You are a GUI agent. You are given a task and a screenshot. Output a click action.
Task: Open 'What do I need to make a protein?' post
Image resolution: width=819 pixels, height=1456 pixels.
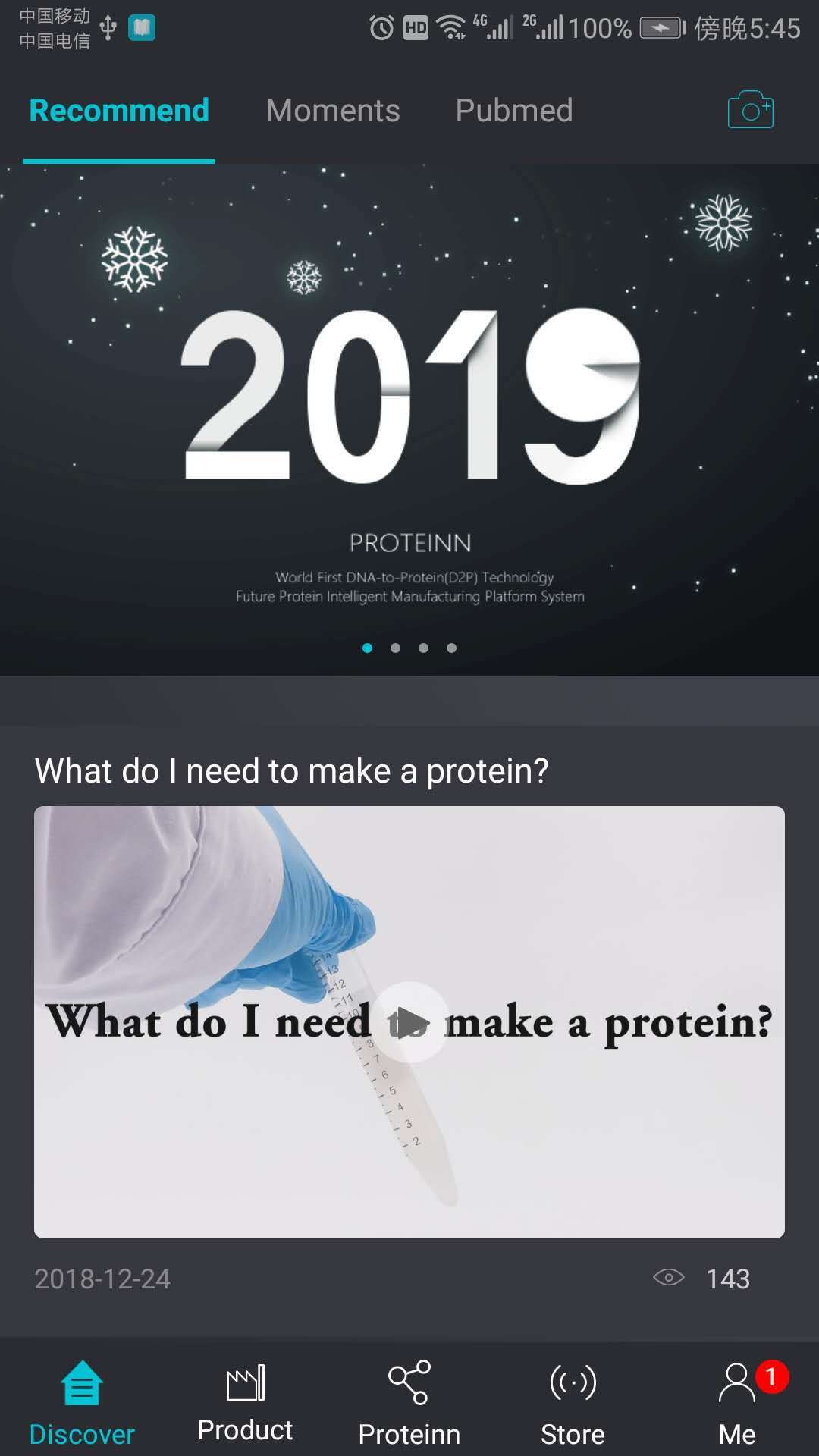291,770
